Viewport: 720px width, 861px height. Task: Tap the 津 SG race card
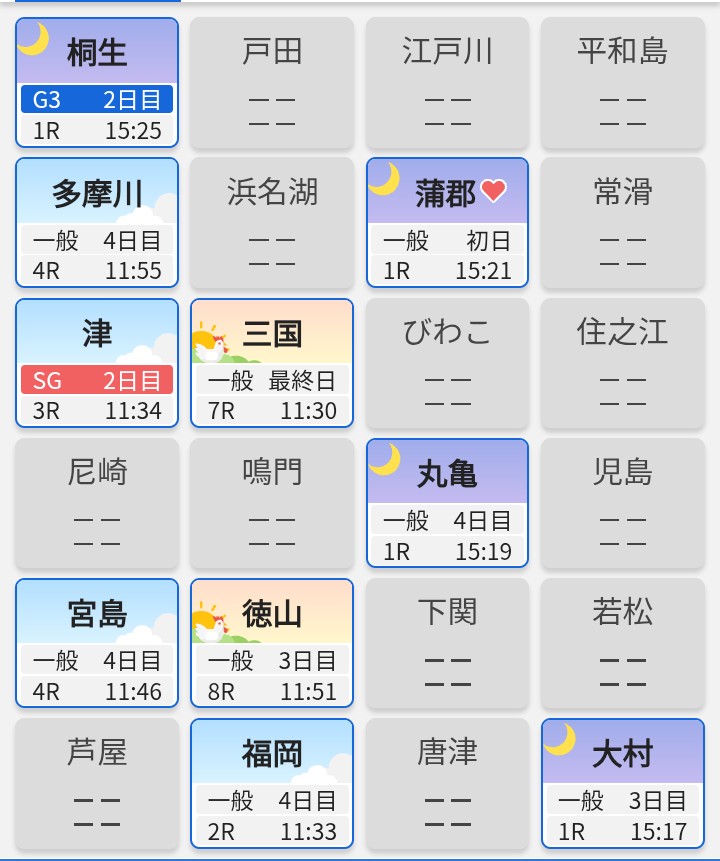[x=97, y=363]
